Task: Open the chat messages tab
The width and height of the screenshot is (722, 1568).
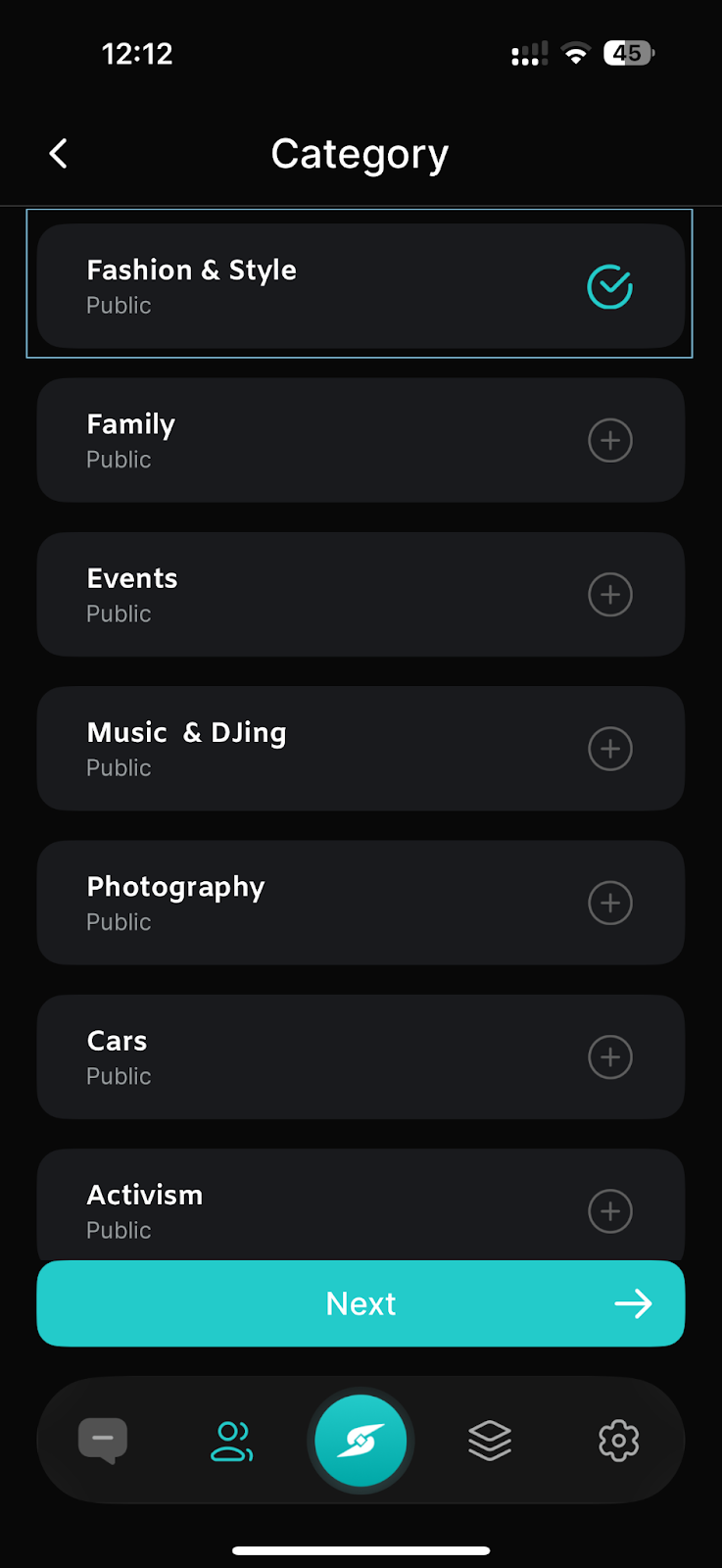Action: pos(103,1441)
